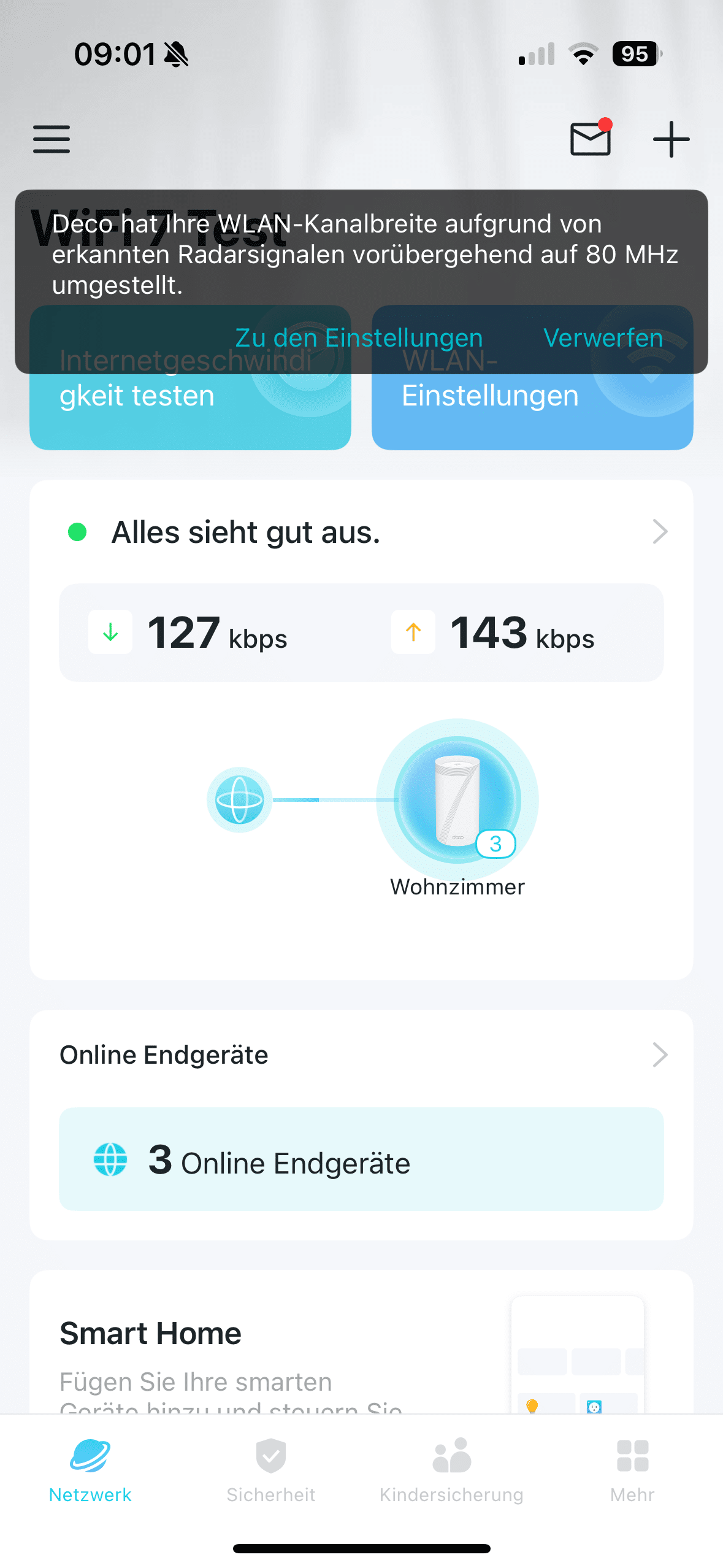Tap the plus icon to add device
Image resolution: width=723 pixels, height=1568 pixels.
pos(671,139)
